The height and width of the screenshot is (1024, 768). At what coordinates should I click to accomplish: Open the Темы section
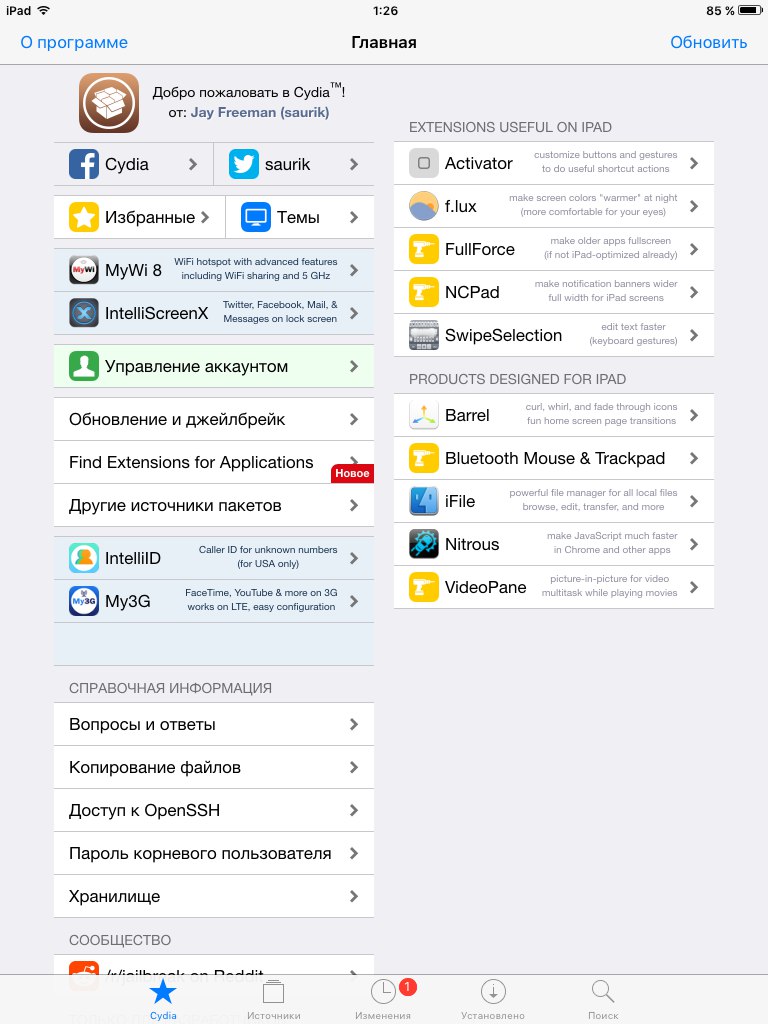[x=299, y=217]
